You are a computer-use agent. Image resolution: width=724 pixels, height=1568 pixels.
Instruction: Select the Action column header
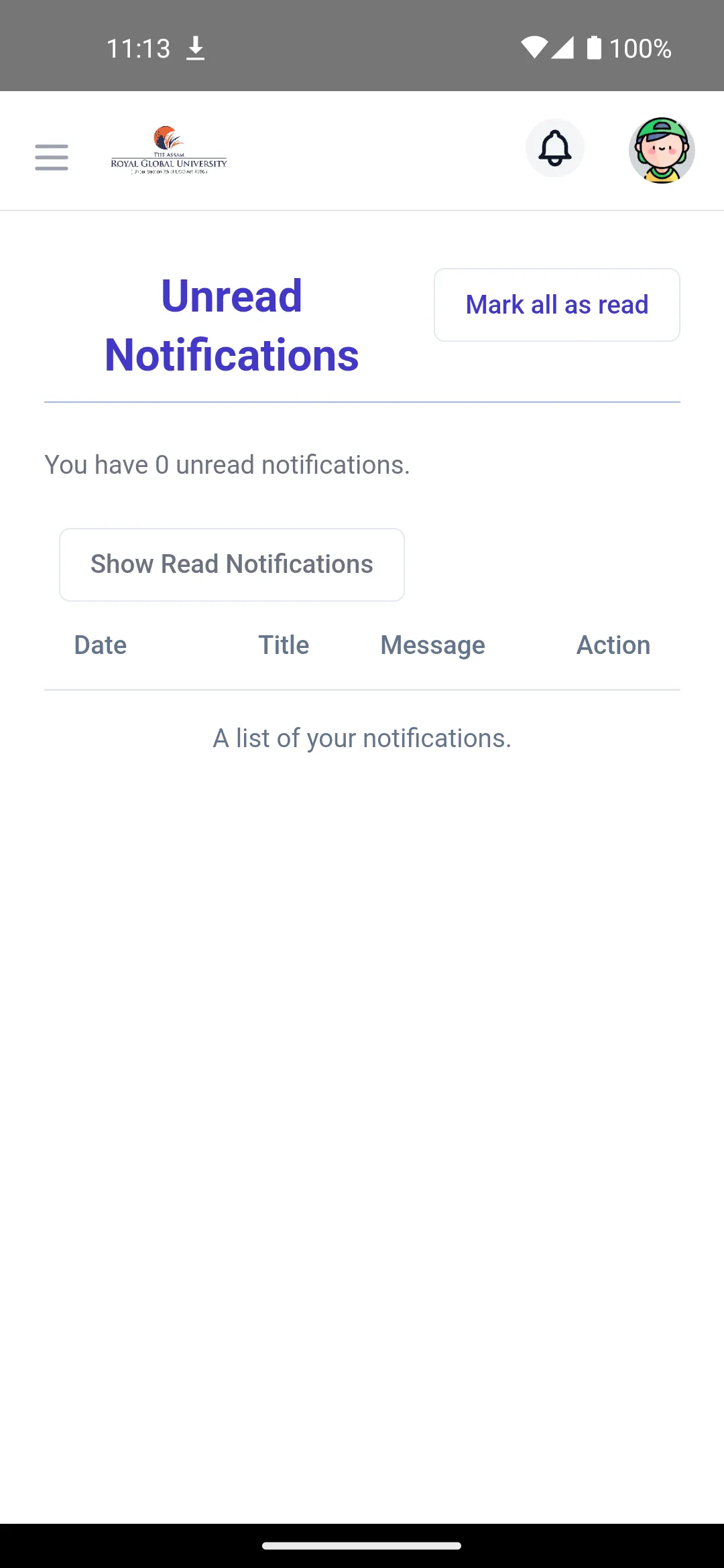(612, 645)
